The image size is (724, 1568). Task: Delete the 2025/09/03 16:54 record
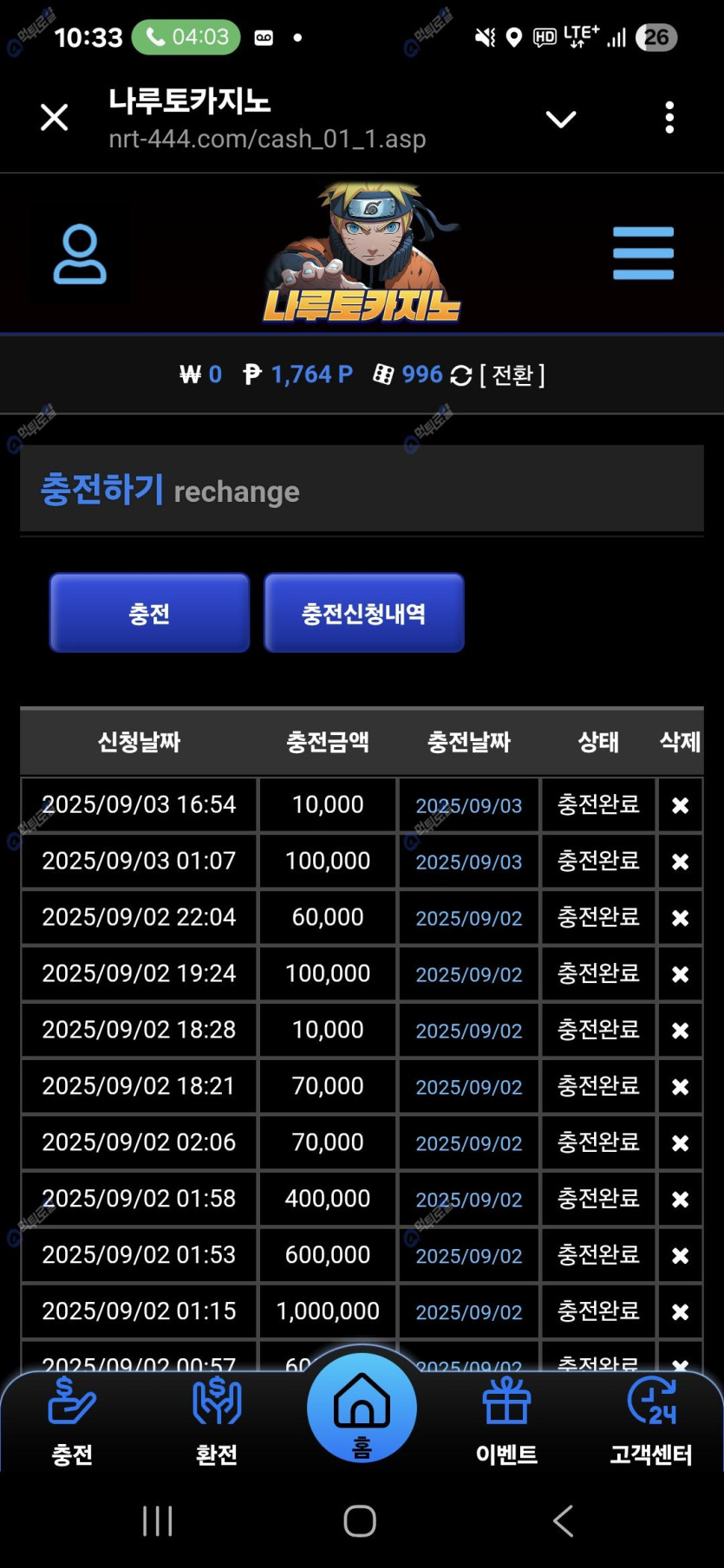pyautogui.click(x=680, y=805)
